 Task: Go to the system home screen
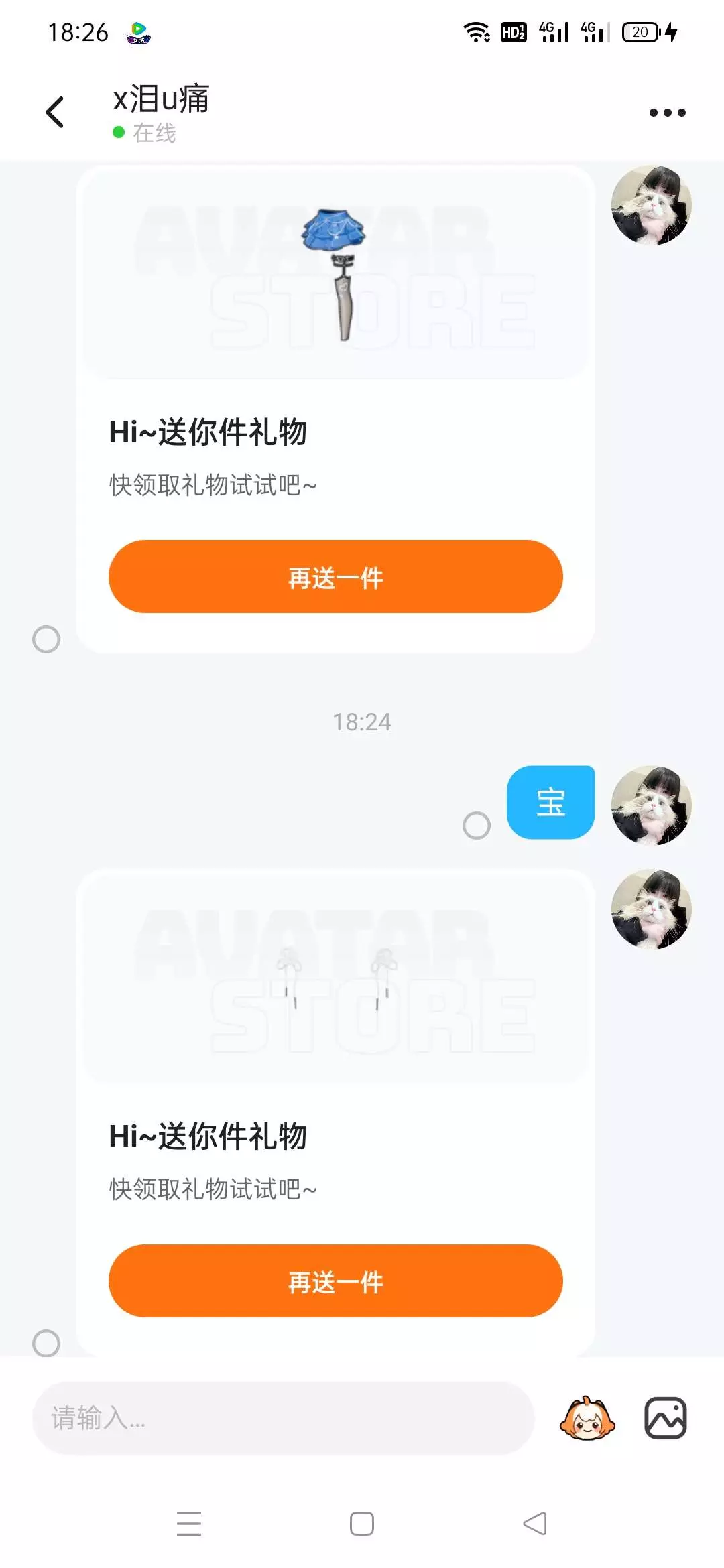[x=362, y=1524]
